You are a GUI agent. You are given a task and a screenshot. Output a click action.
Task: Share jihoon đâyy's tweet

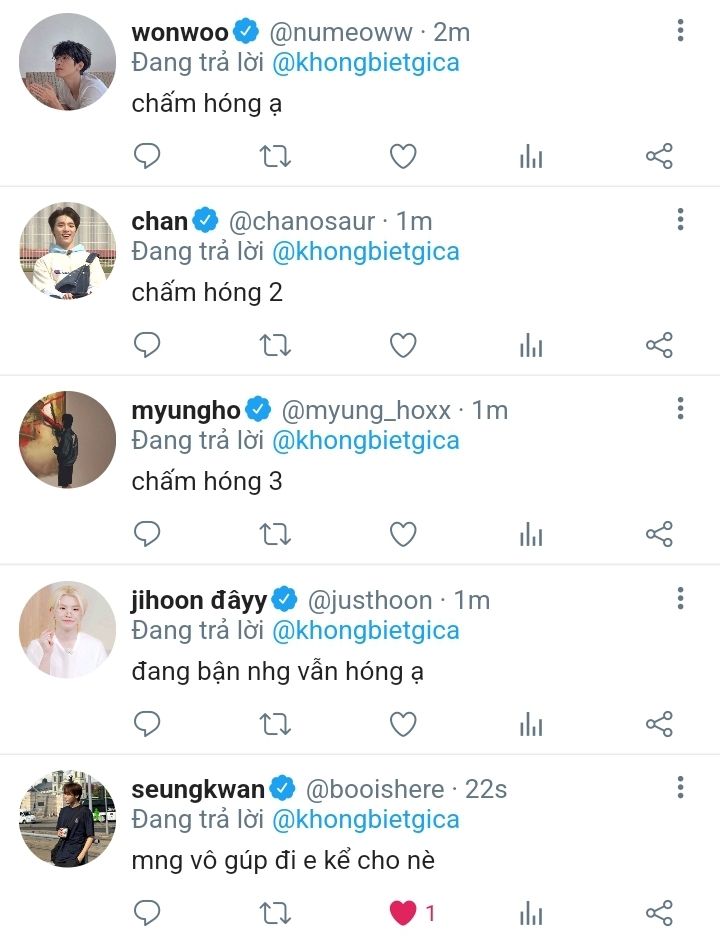[x=659, y=724]
